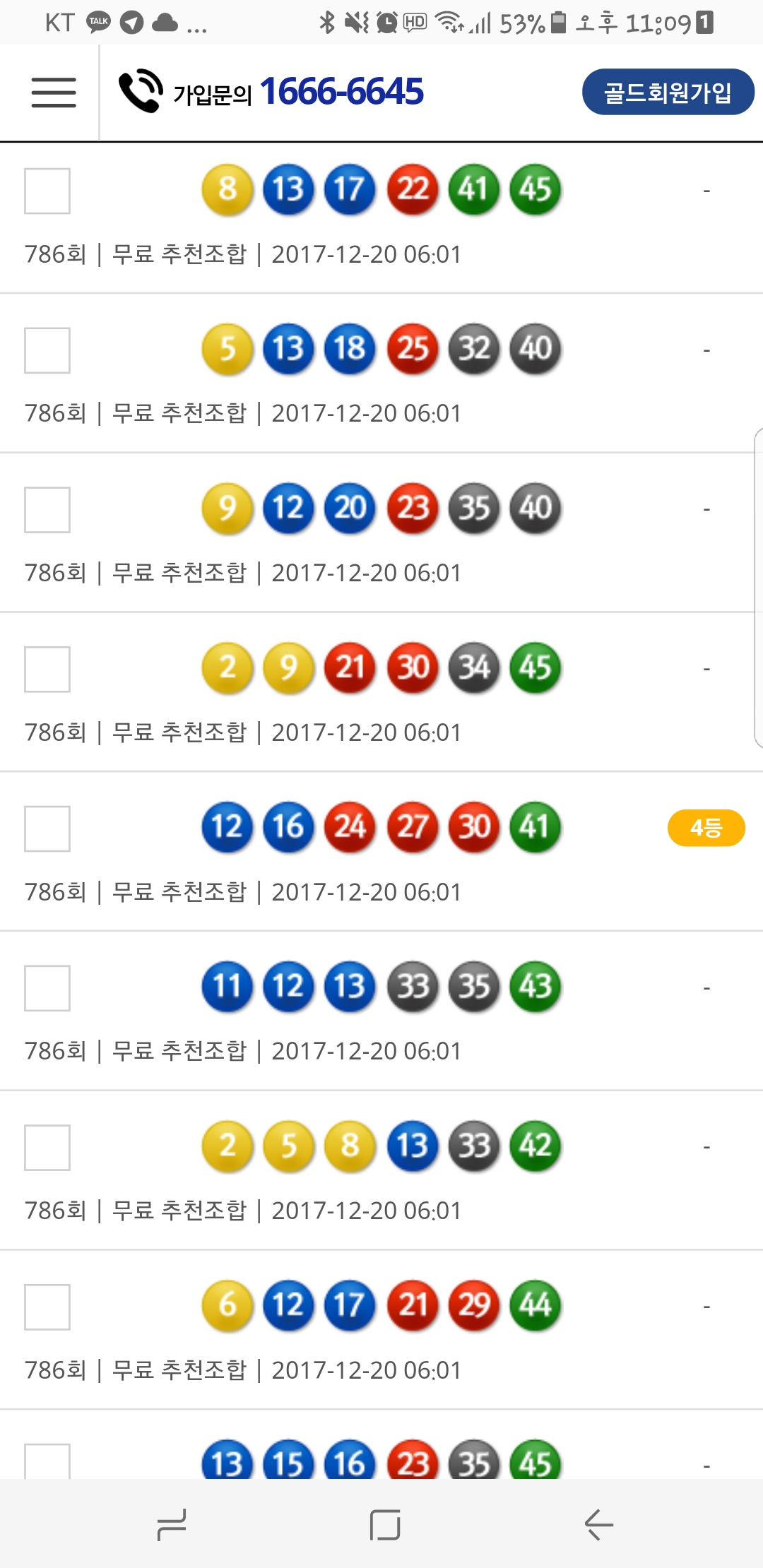This screenshot has width=763, height=1568.
Task: Open recent apps from the navigation bar
Action: coord(172,1525)
